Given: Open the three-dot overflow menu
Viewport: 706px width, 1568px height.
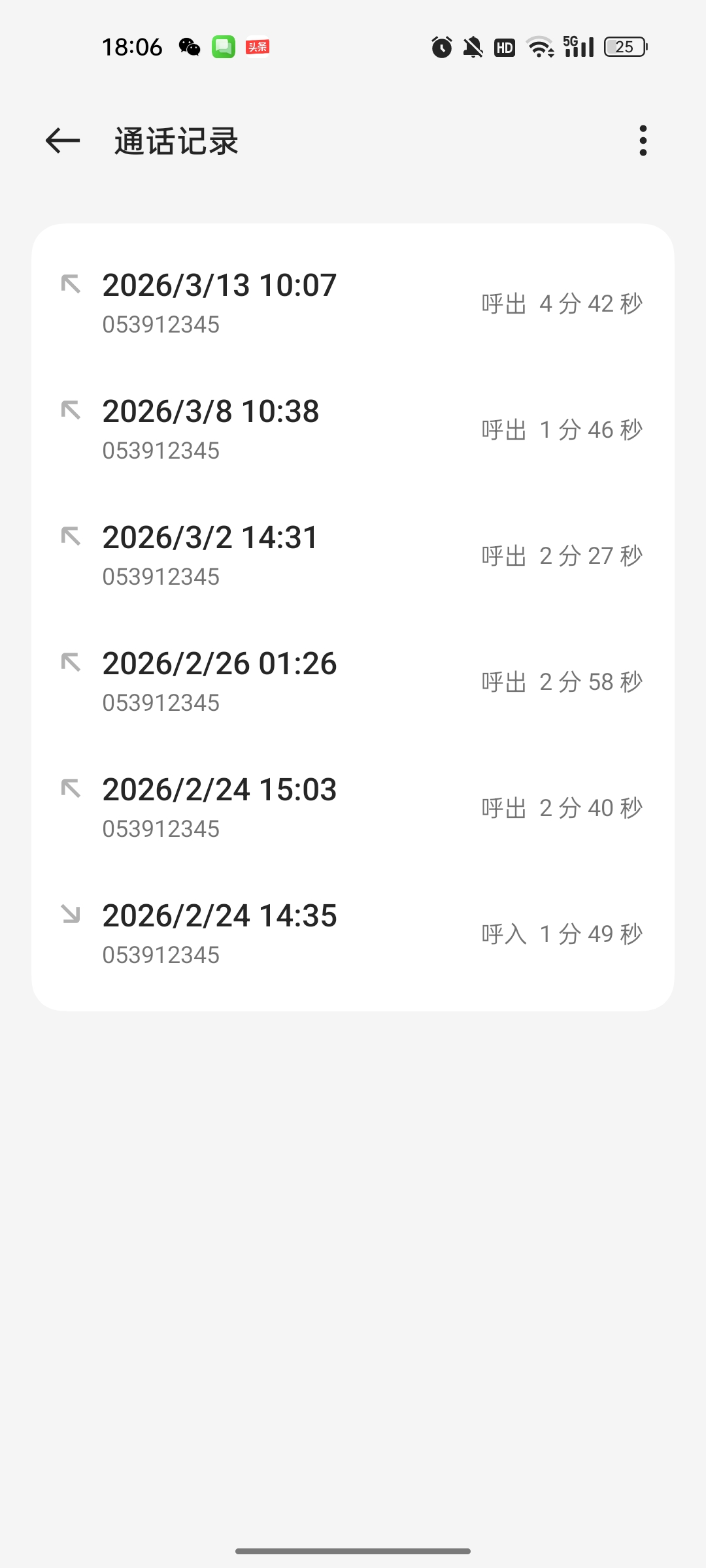Looking at the screenshot, I should click(x=643, y=140).
